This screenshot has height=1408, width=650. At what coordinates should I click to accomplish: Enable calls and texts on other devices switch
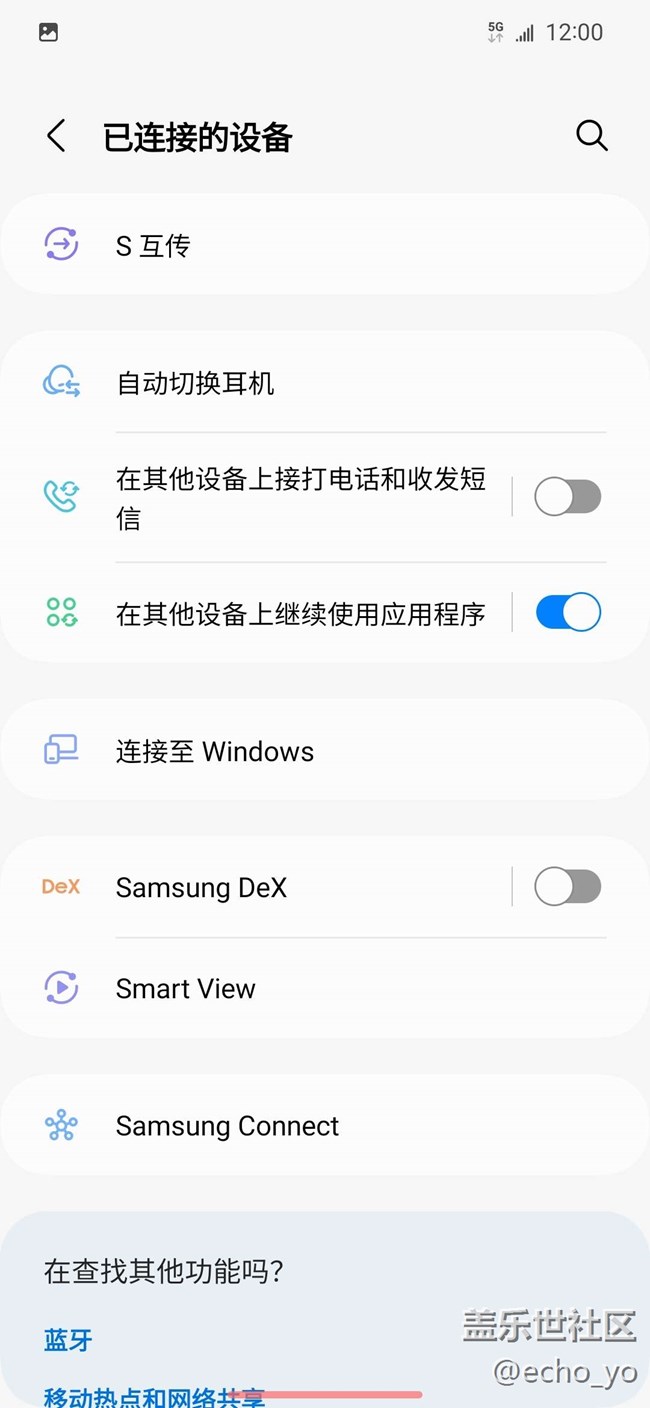(x=567, y=497)
